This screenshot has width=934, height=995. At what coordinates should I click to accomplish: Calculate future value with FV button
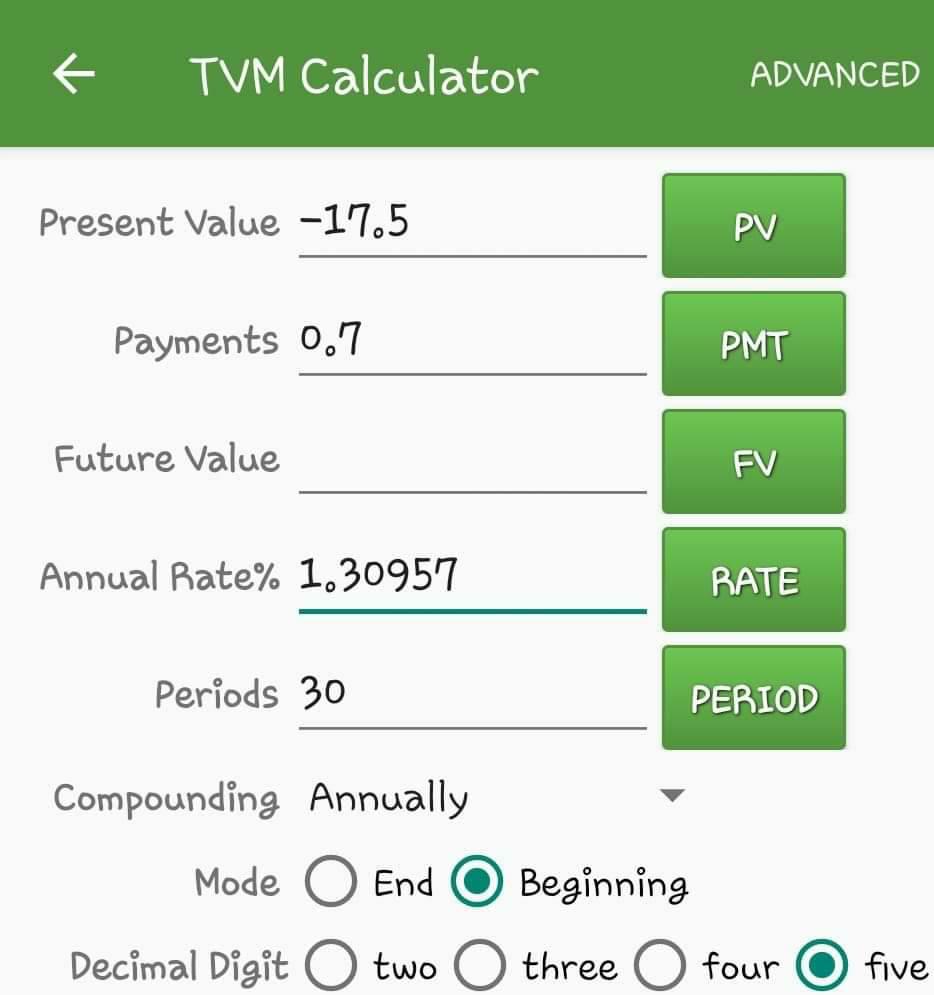(x=753, y=462)
